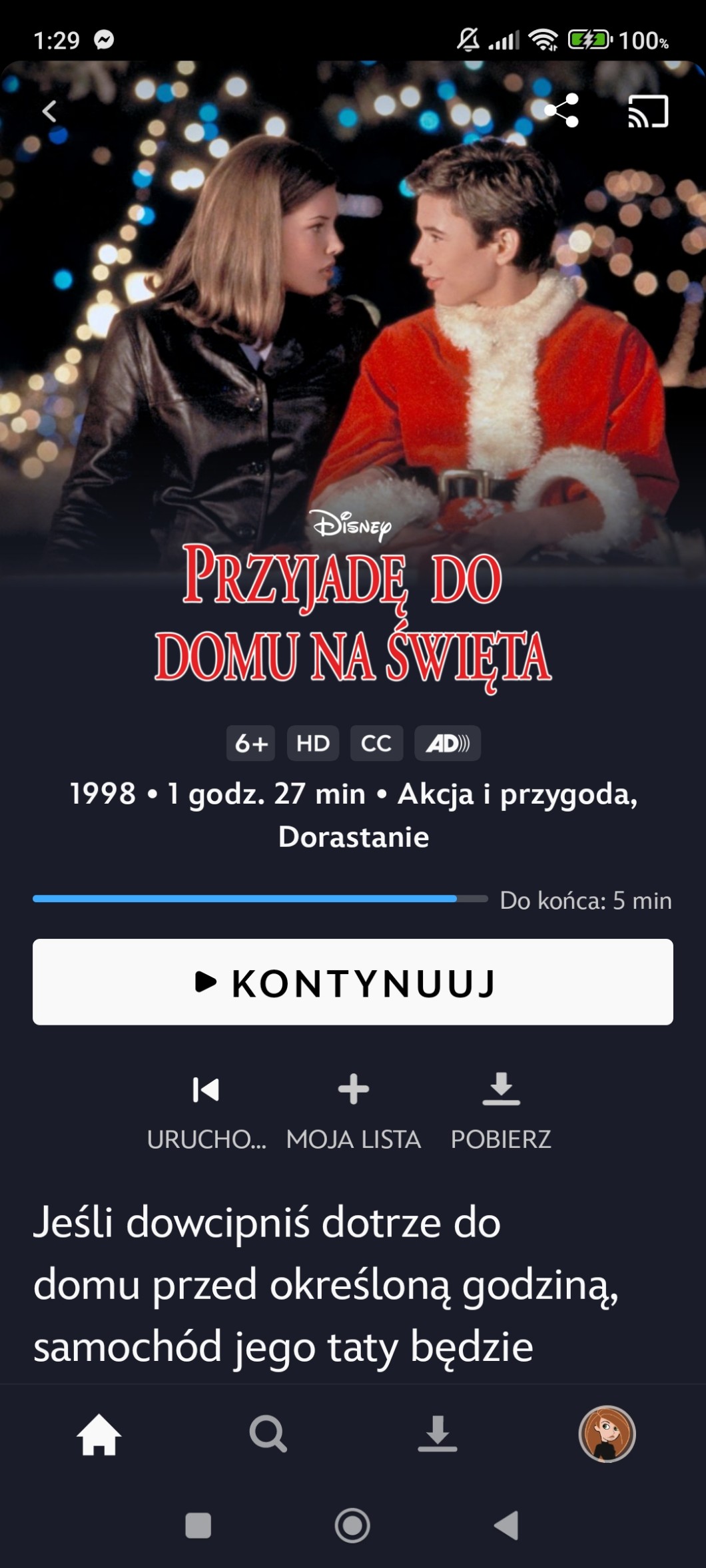This screenshot has height=1568, width=706.
Task: Open recent apps from the system bar
Action: point(198,1525)
